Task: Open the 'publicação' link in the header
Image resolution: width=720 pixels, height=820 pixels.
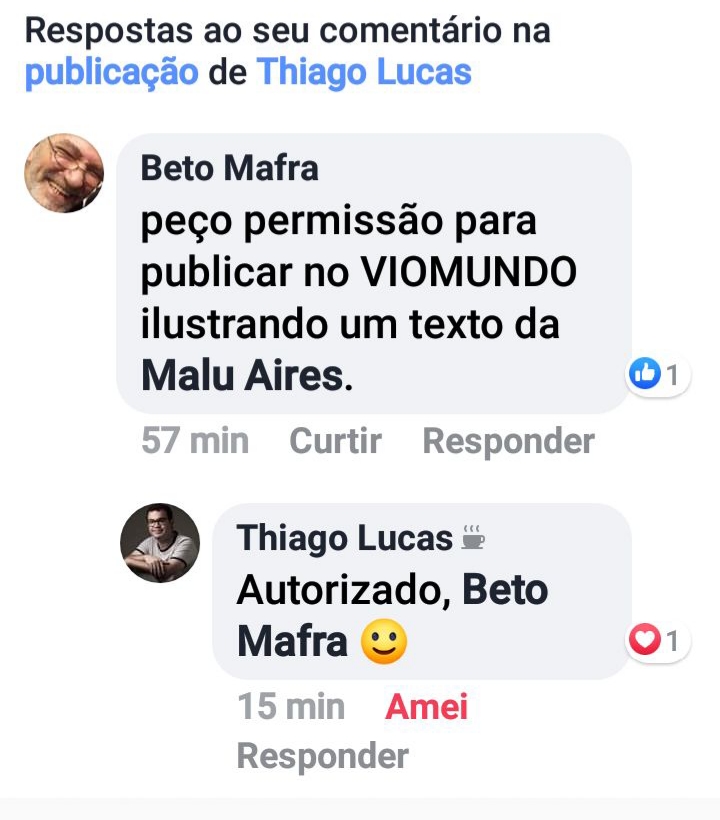Action: pos(111,74)
